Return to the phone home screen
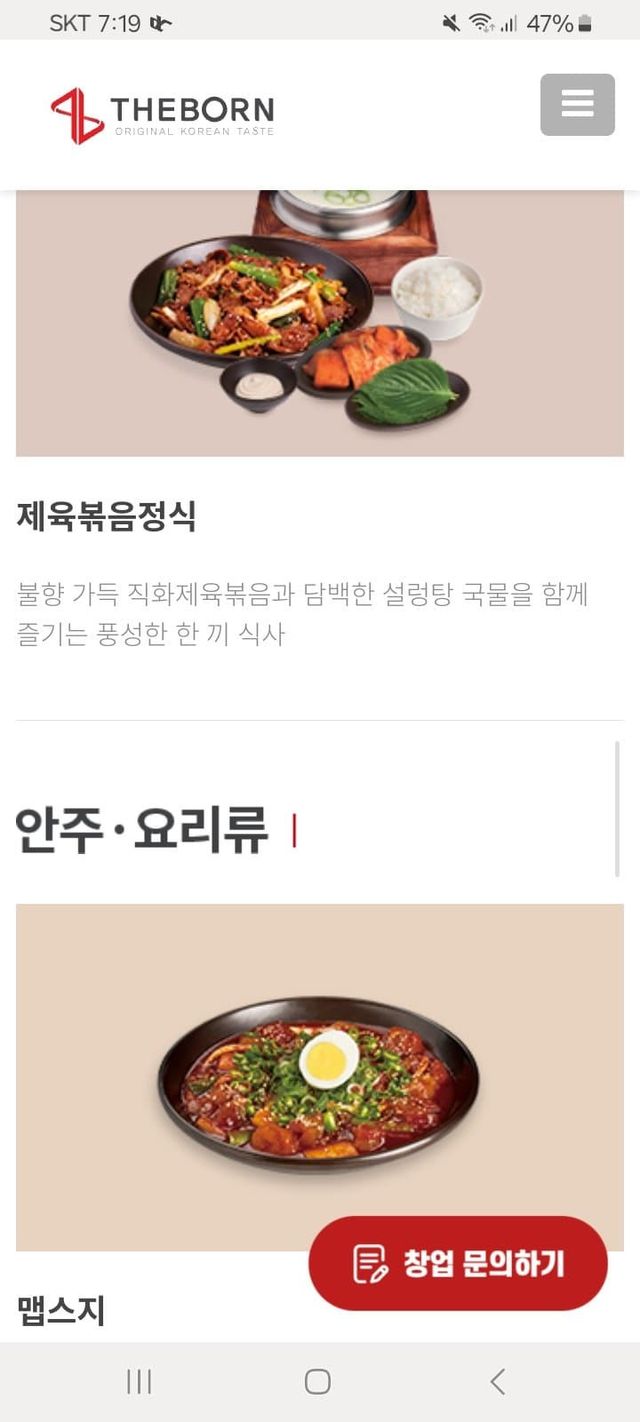The image size is (640, 1422). coord(317,1382)
